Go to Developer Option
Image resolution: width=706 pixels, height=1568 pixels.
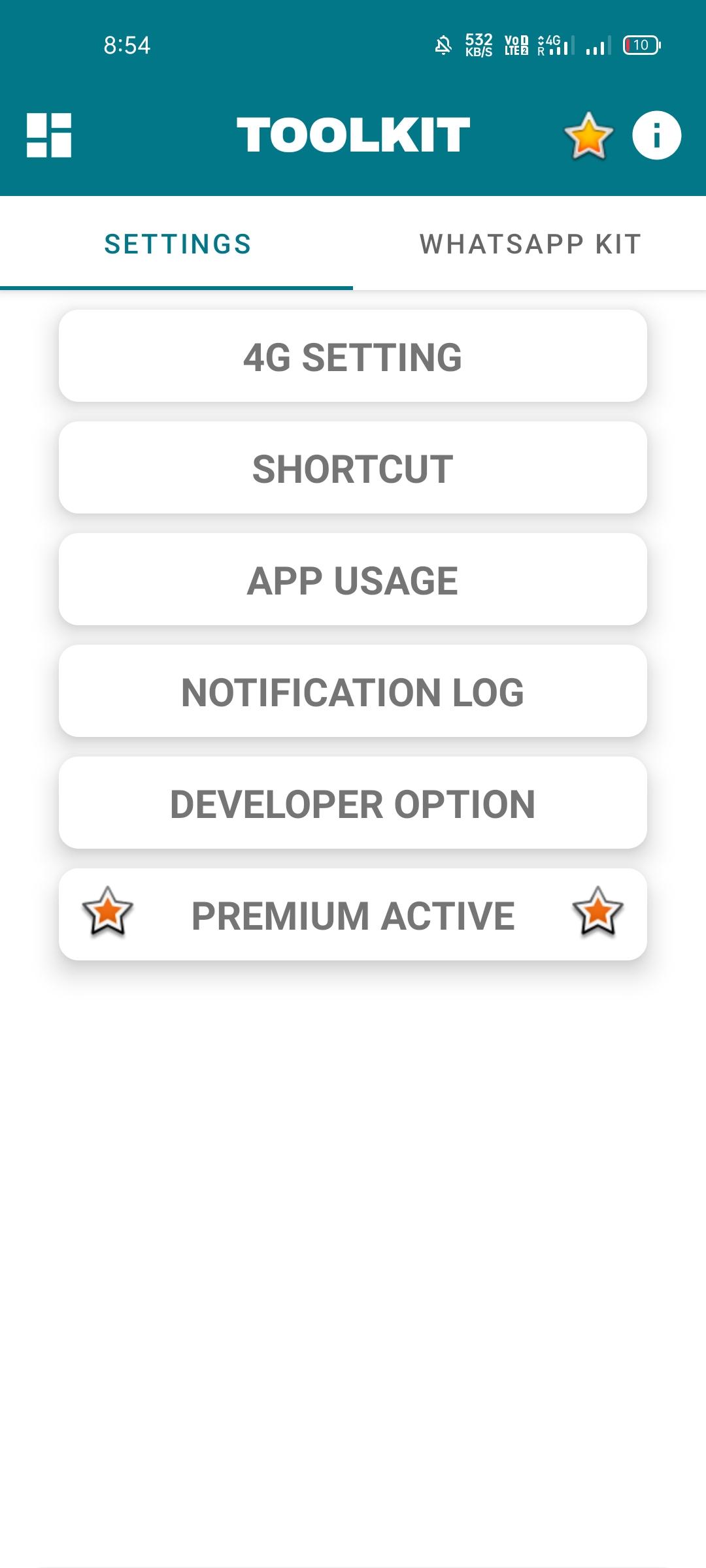click(x=353, y=803)
